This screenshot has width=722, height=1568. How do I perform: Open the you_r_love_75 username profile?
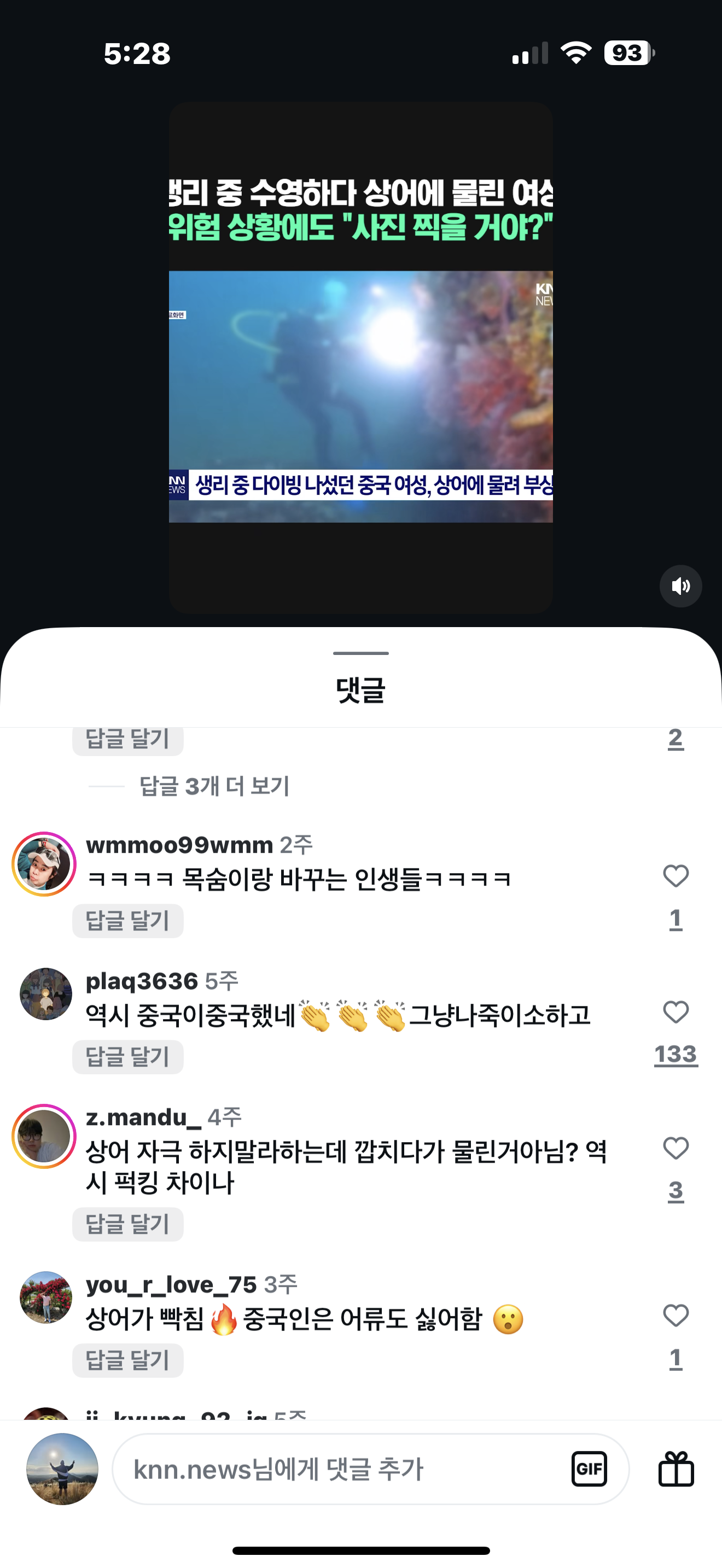171,1284
